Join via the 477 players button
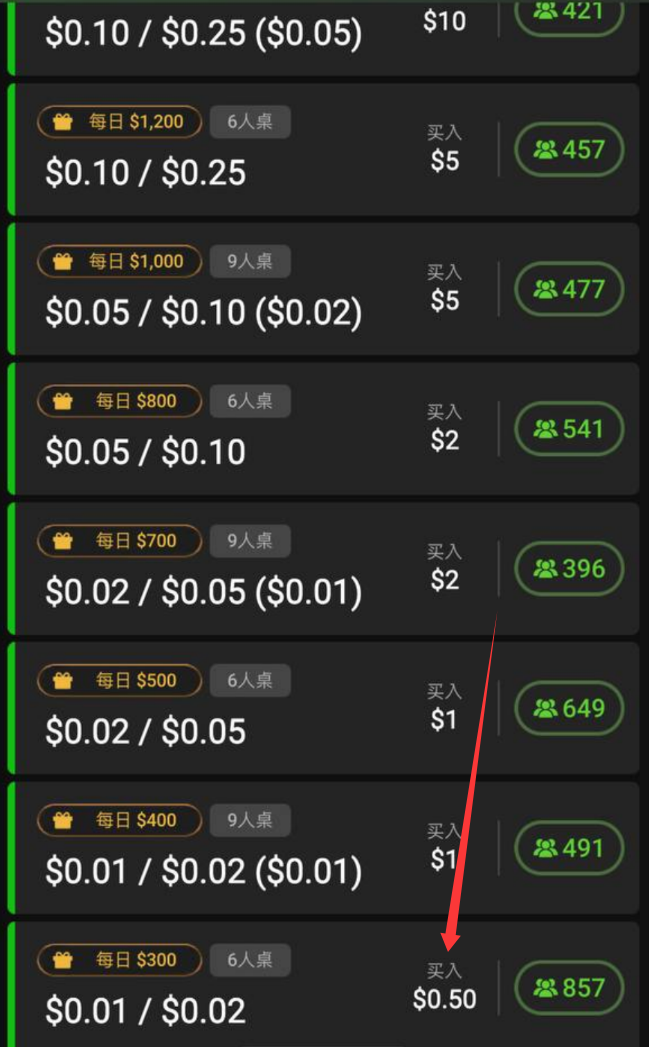Screen dimensions: 649x1047 coord(569,290)
